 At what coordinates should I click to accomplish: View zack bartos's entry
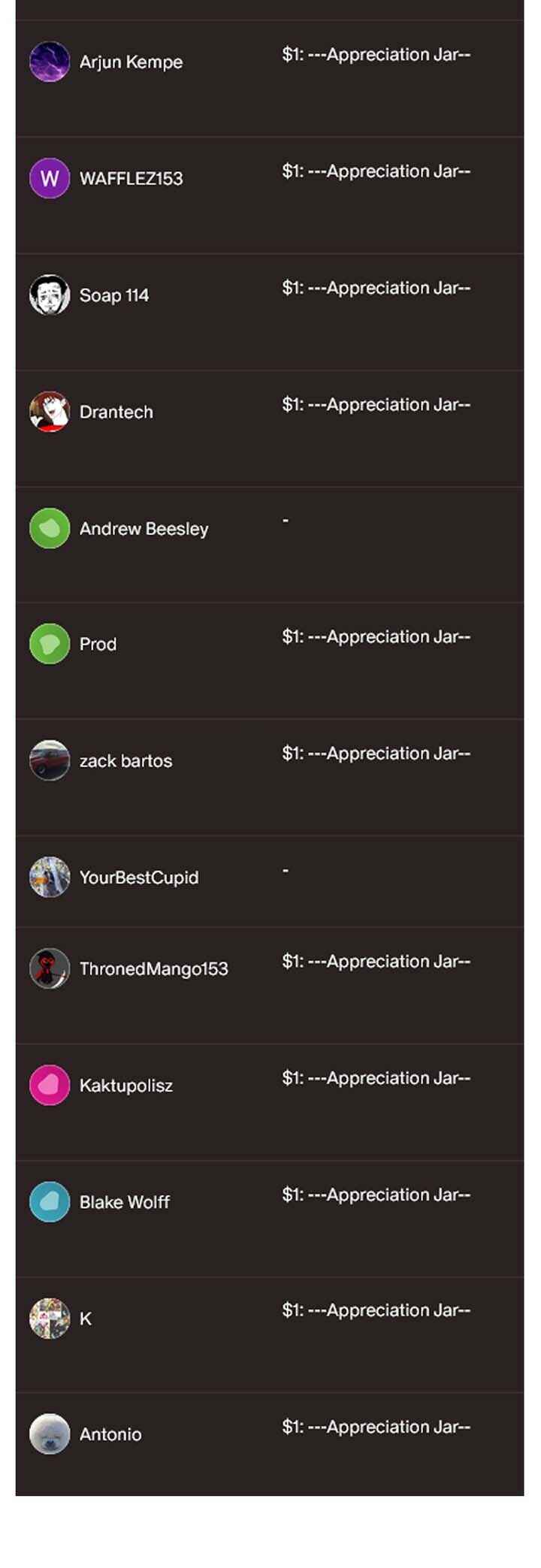(125, 761)
